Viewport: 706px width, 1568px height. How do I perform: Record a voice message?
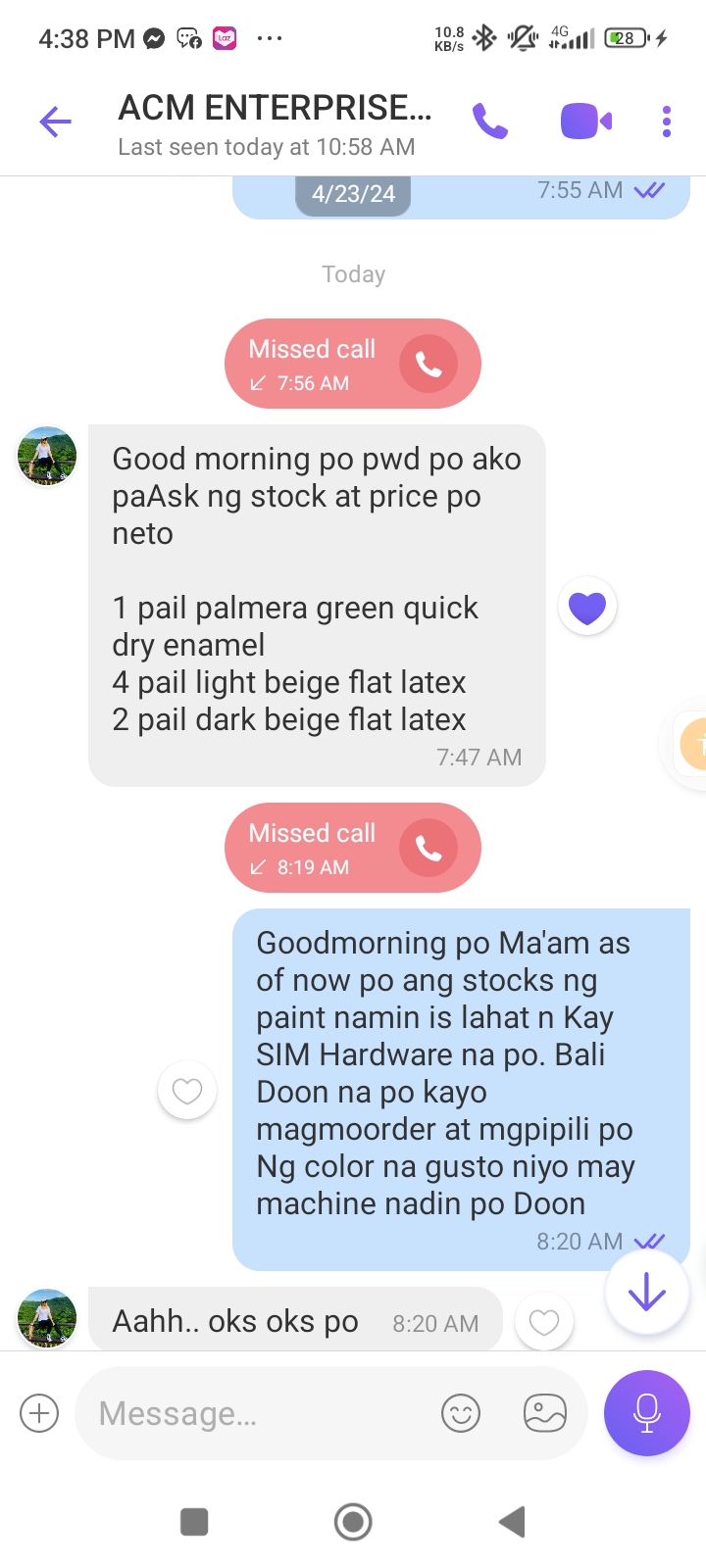point(647,1413)
